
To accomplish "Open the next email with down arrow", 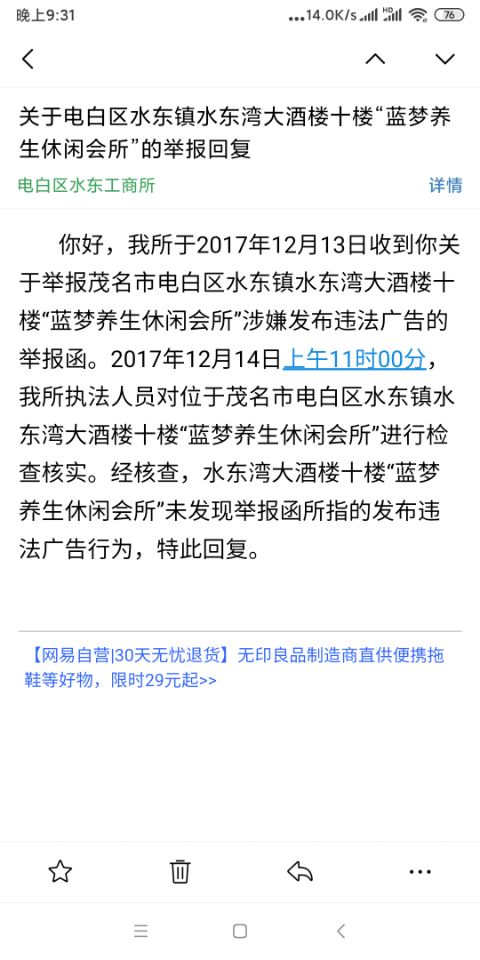I will pyautogui.click(x=445, y=59).
